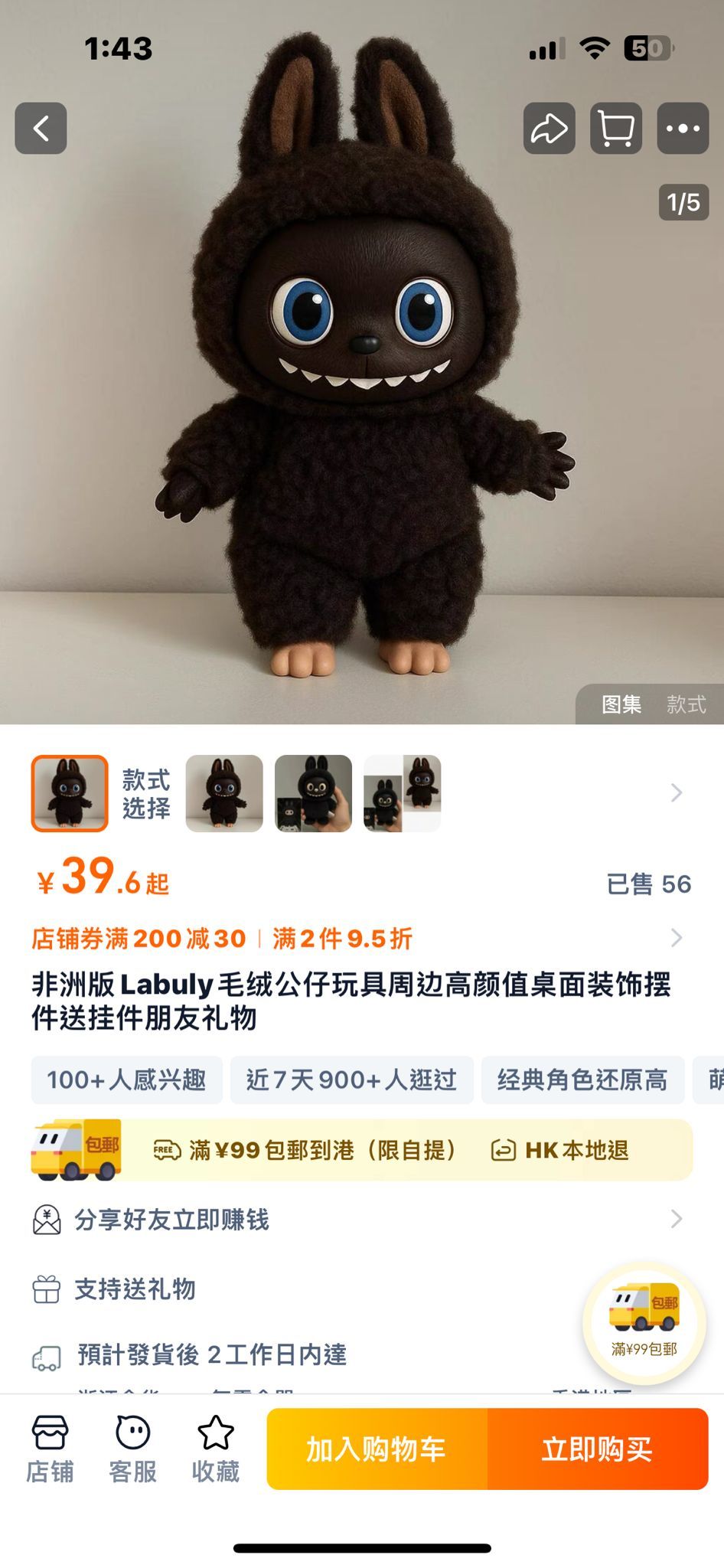Screen dimensions: 724x1568
Task: Open the 店铺券满200减30 coupon details
Action: (139, 939)
